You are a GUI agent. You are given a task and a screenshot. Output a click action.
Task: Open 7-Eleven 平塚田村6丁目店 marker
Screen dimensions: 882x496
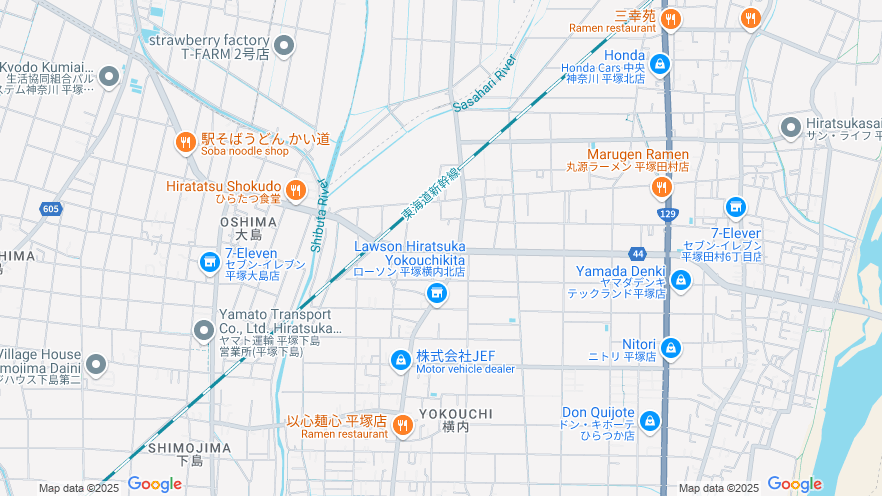tap(736, 207)
